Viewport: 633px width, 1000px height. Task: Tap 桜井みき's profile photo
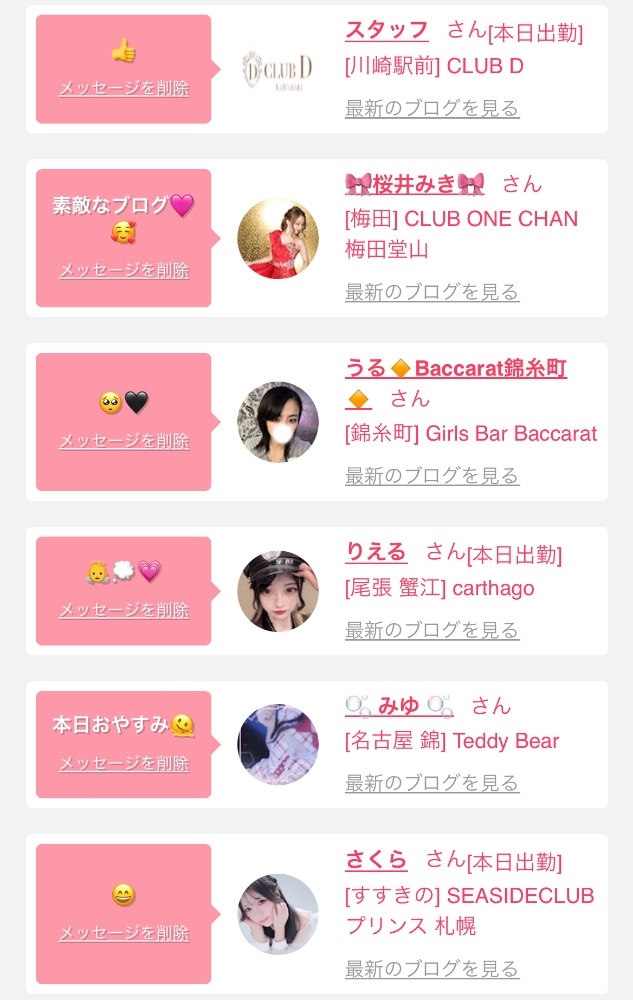277,239
